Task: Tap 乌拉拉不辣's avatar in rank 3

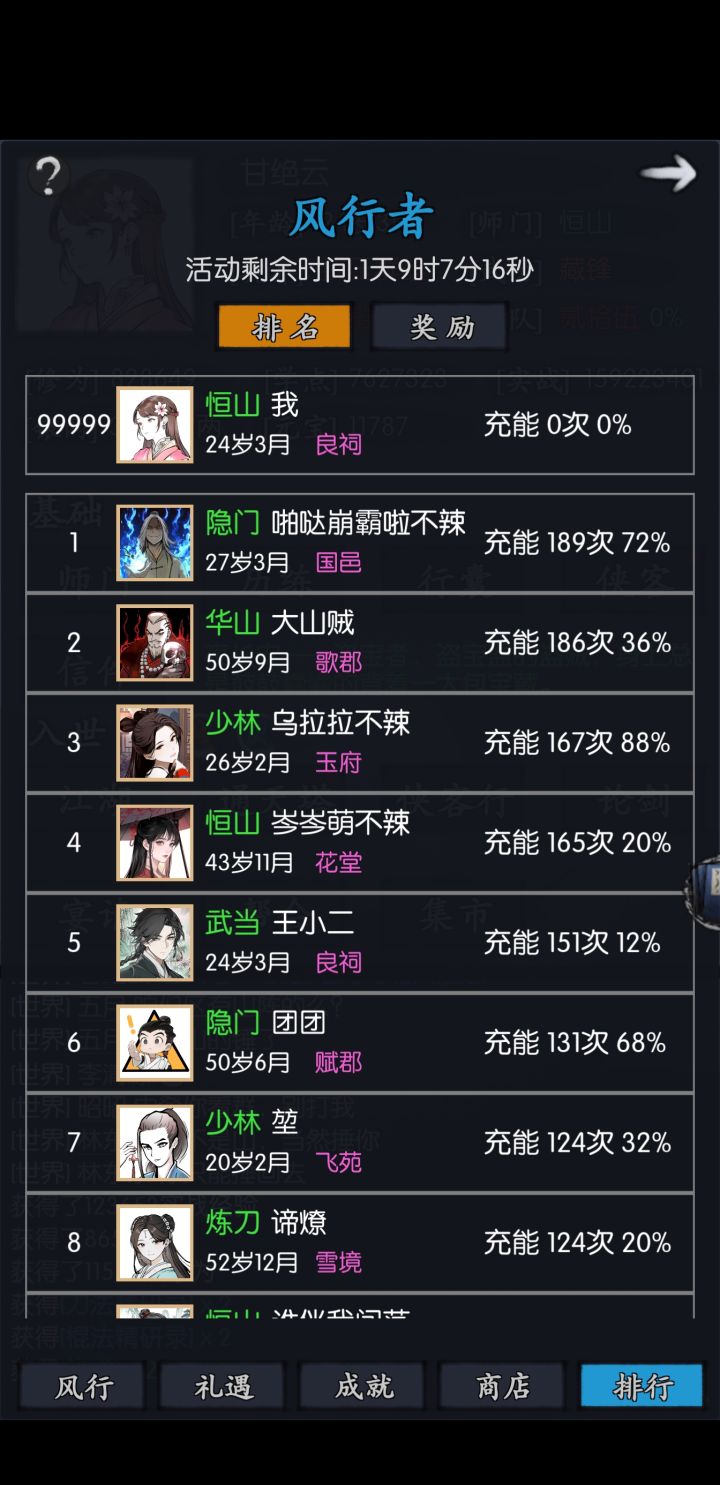Action: tap(155, 742)
